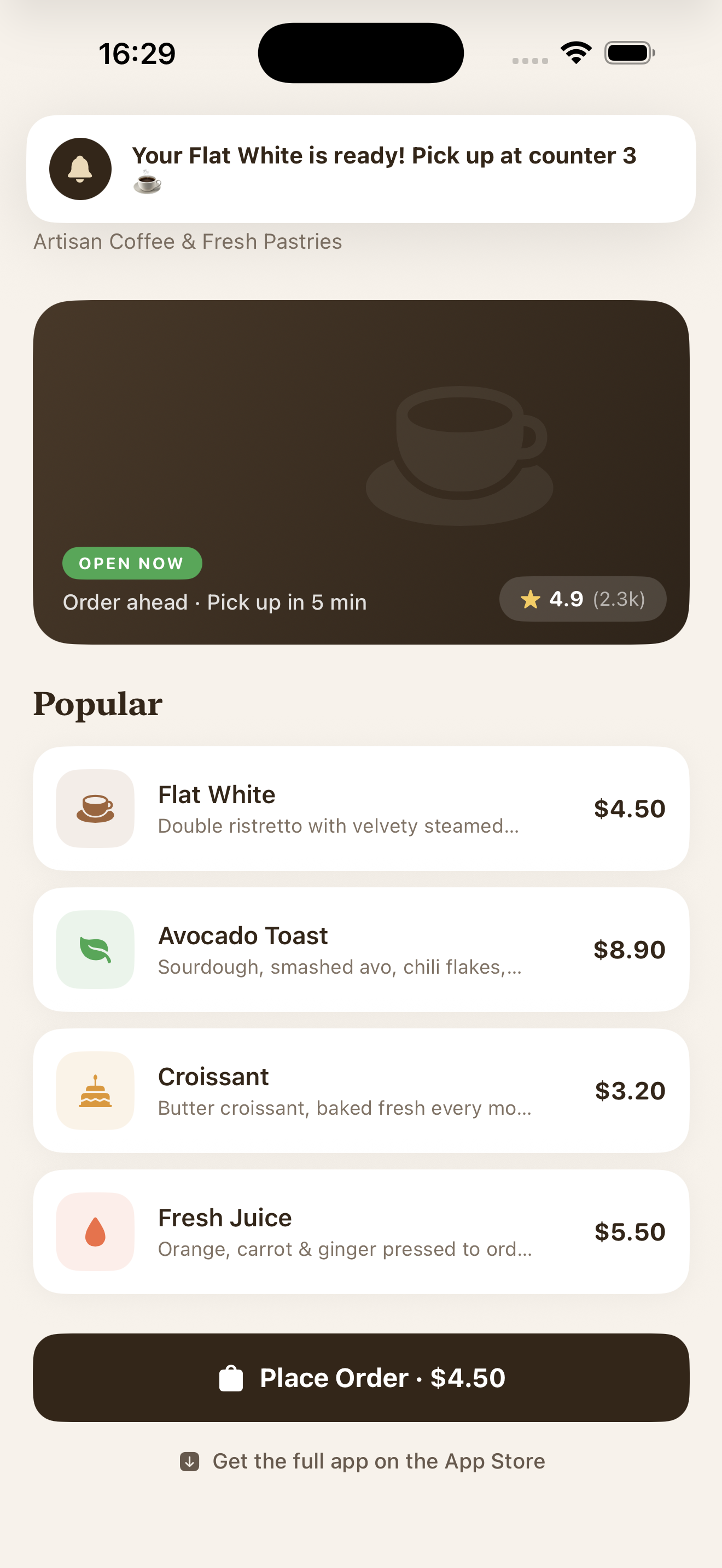The height and width of the screenshot is (1568, 722).
Task: Add Fresh Juice from the Popular list
Action: (x=360, y=1231)
